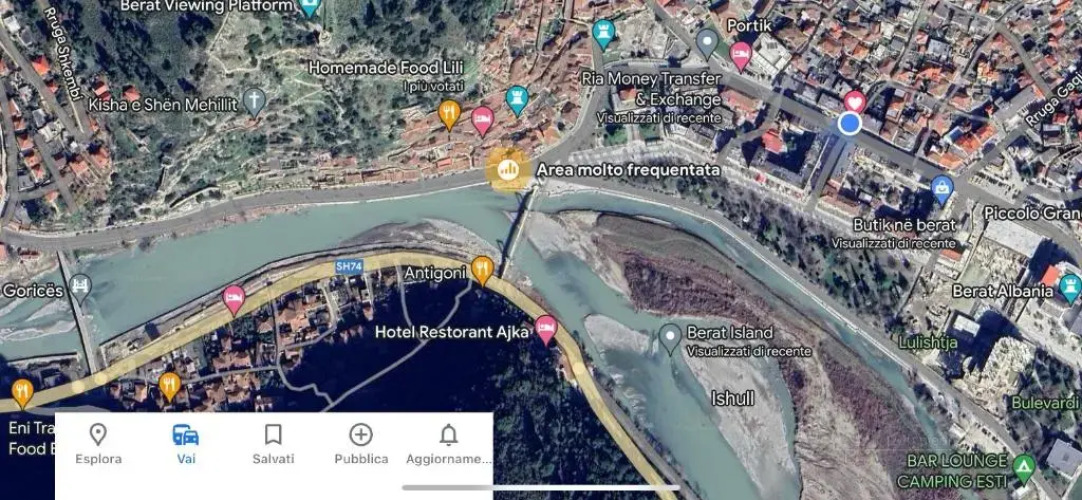The width and height of the screenshot is (1082, 500).
Task: Tap the Portik hotel pin
Action: [x=740, y=53]
